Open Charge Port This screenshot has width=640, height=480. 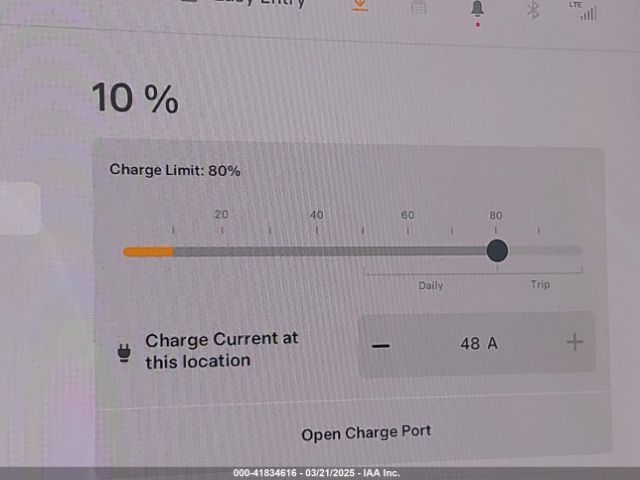[x=366, y=433]
